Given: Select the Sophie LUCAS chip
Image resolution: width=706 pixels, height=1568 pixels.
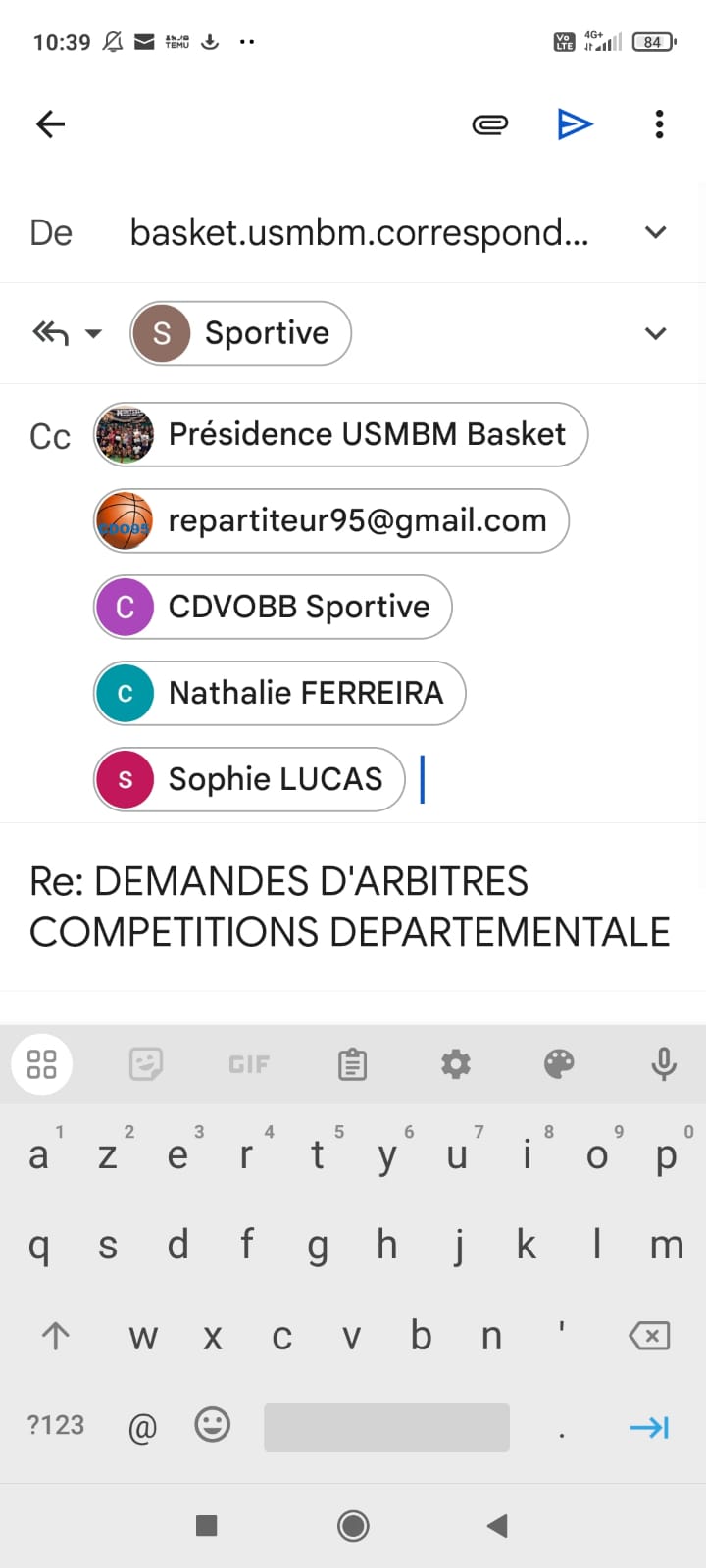Looking at the screenshot, I should pos(249,779).
